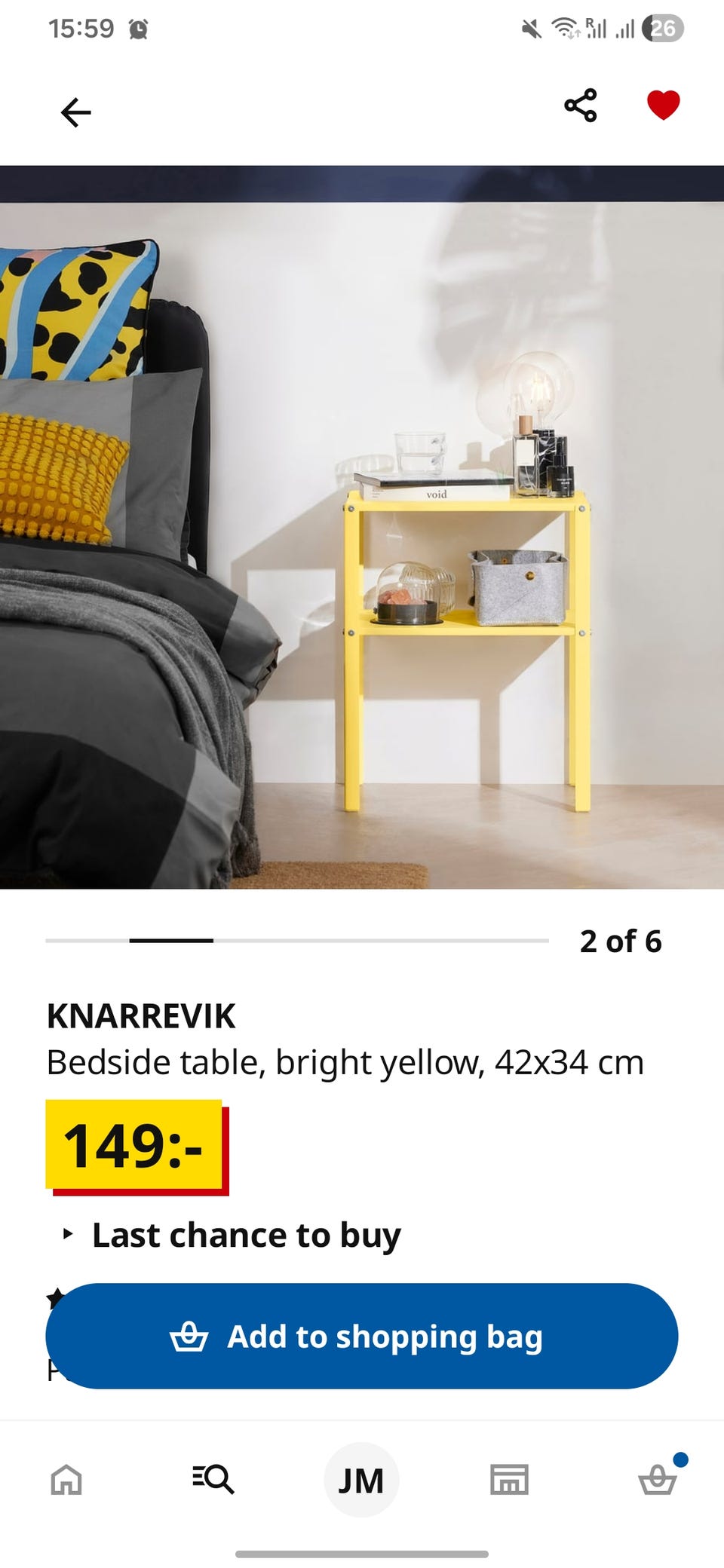
Task: Tap the share icon
Action: (581, 108)
